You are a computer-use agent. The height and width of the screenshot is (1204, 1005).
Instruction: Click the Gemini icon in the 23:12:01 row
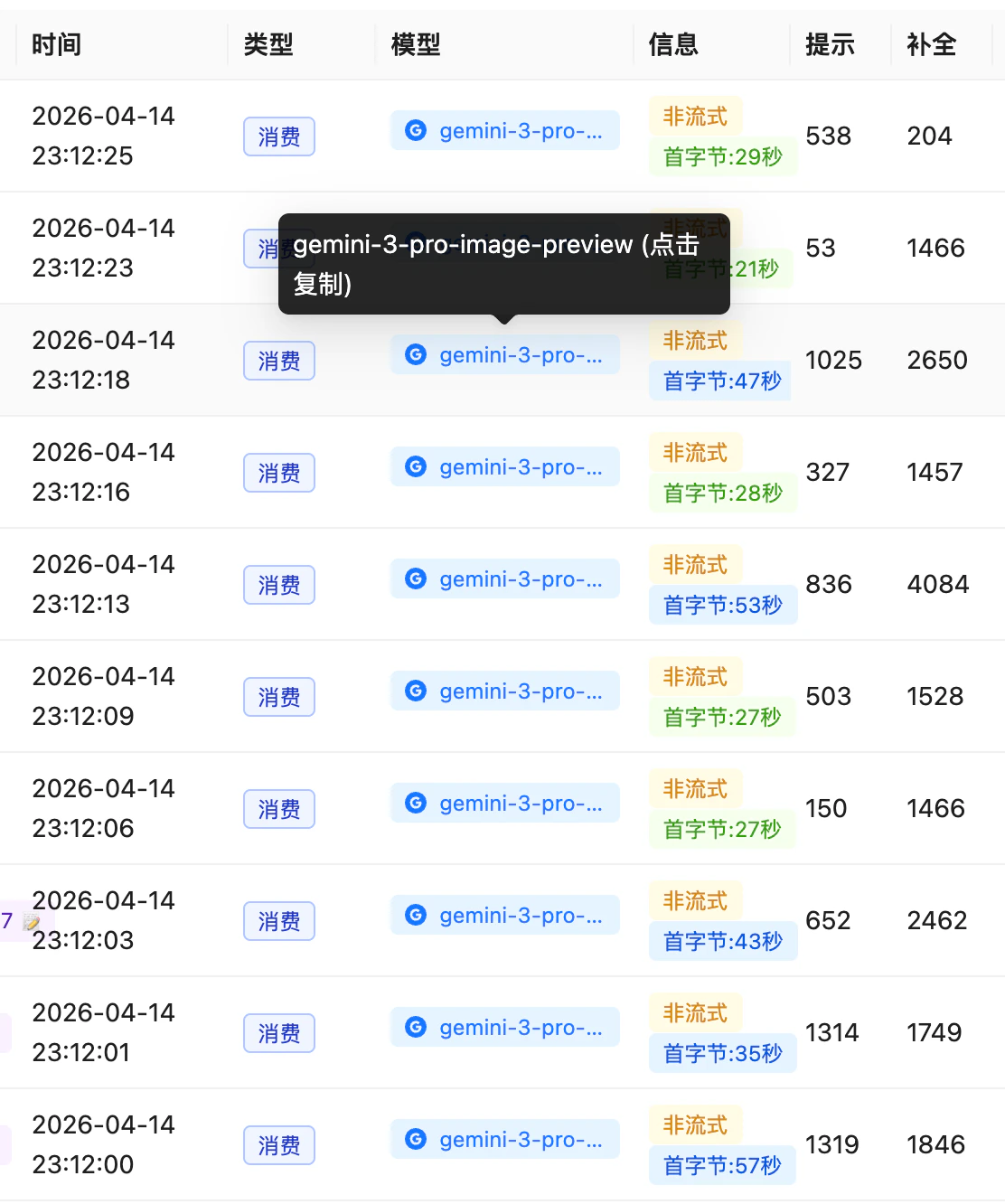tap(415, 1027)
